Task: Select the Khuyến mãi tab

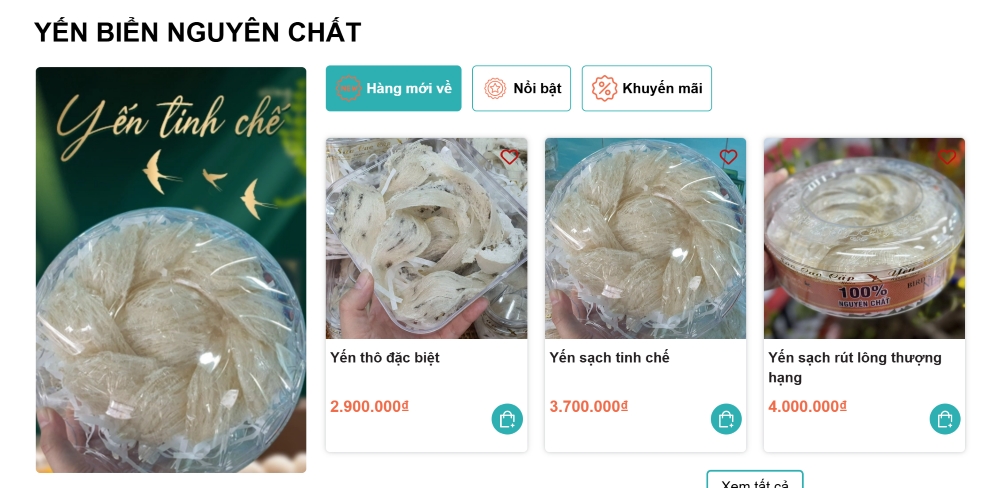Action: [646, 88]
